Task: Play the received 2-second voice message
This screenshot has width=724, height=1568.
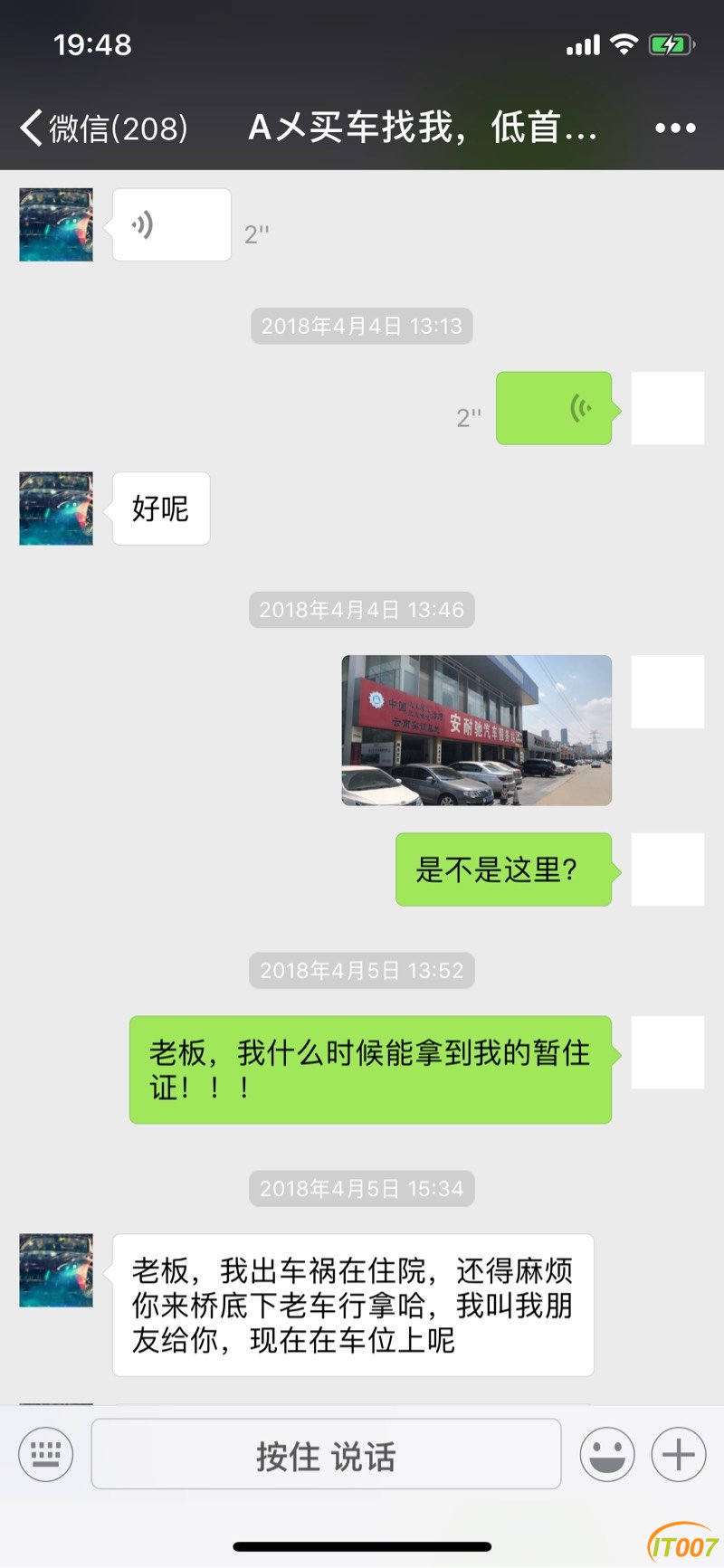Action: point(171,225)
